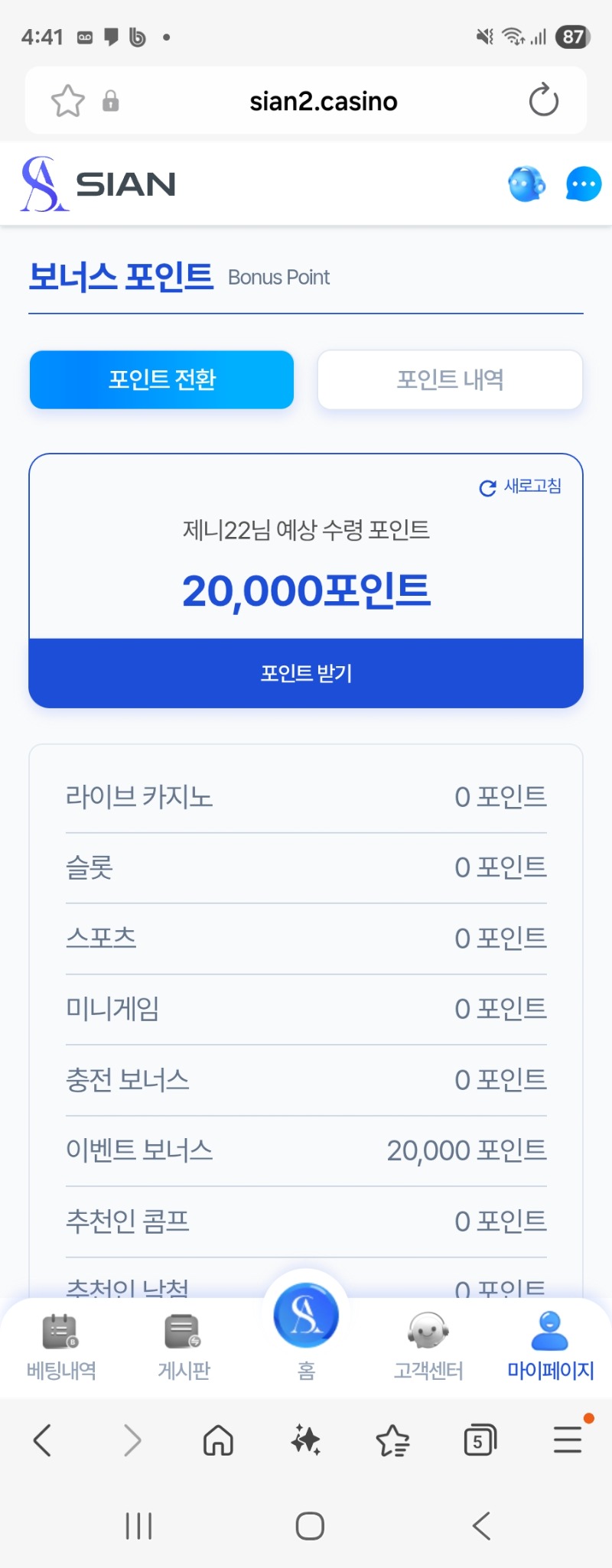612x1568 pixels.
Task: Open the browser hamburger menu
Action: [x=568, y=1441]
